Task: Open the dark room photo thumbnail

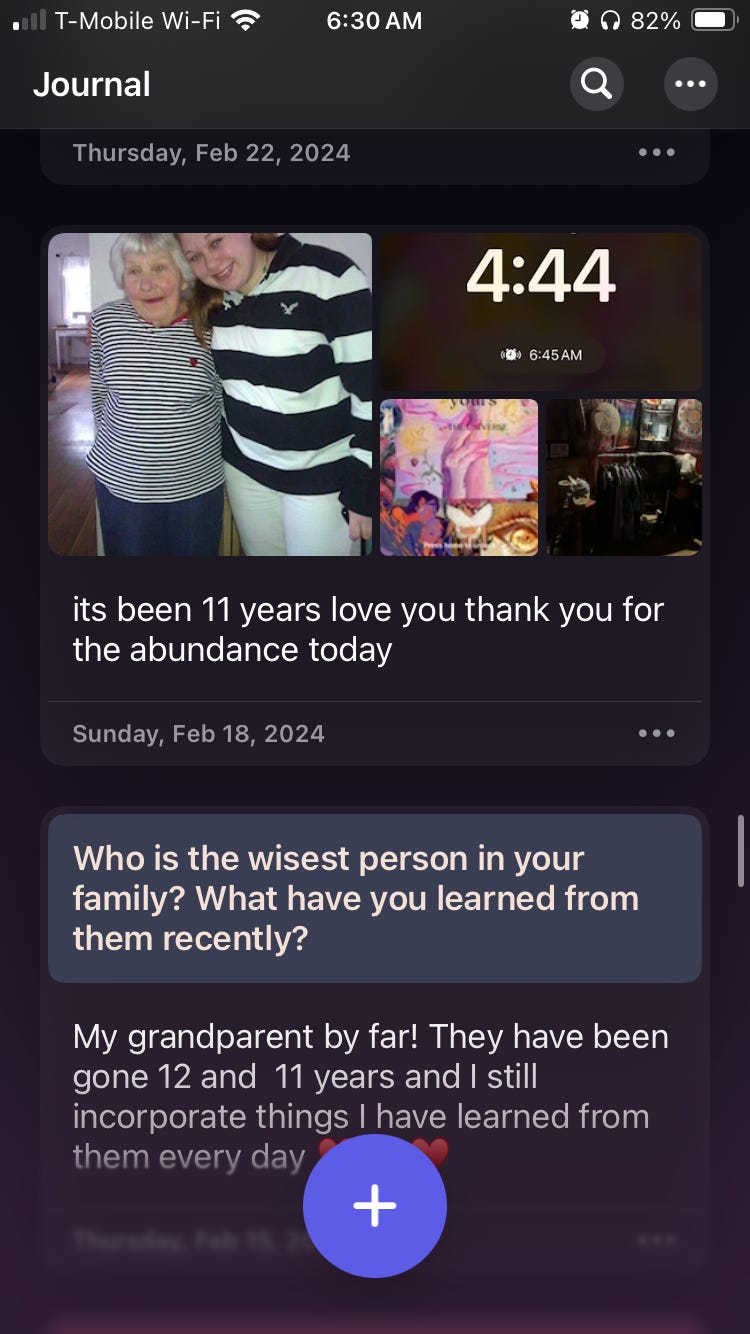Action: click(x=624, y=477)
